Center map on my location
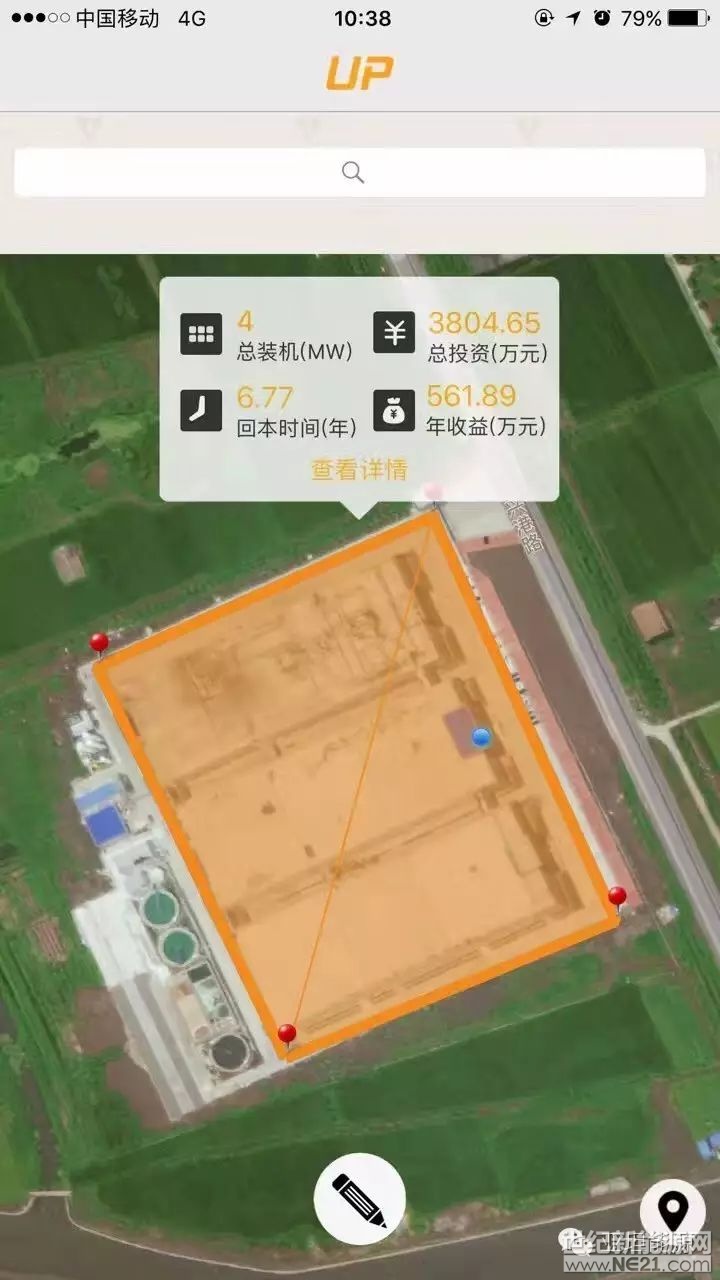 [x=672, y=1212]
